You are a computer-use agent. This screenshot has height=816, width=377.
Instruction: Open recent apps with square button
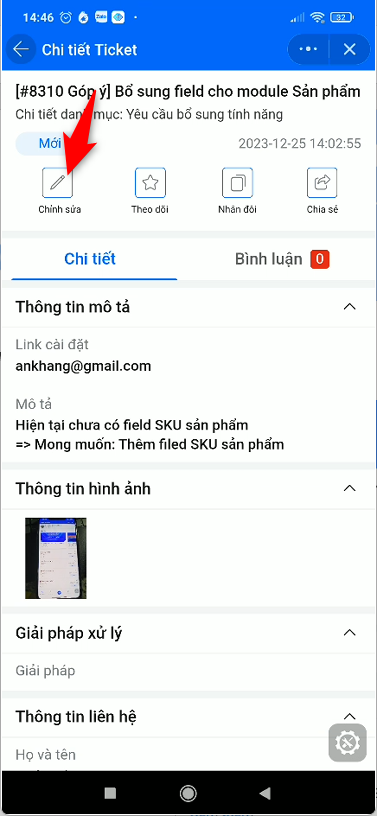point(110,793)
